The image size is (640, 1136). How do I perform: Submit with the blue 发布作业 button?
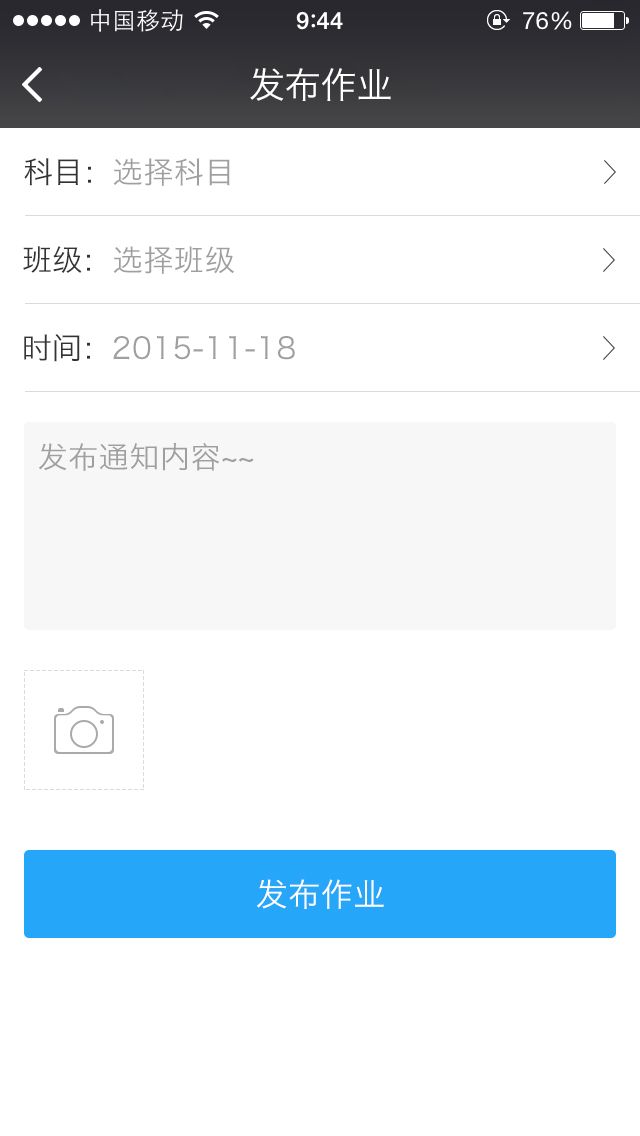pos(320,894)
